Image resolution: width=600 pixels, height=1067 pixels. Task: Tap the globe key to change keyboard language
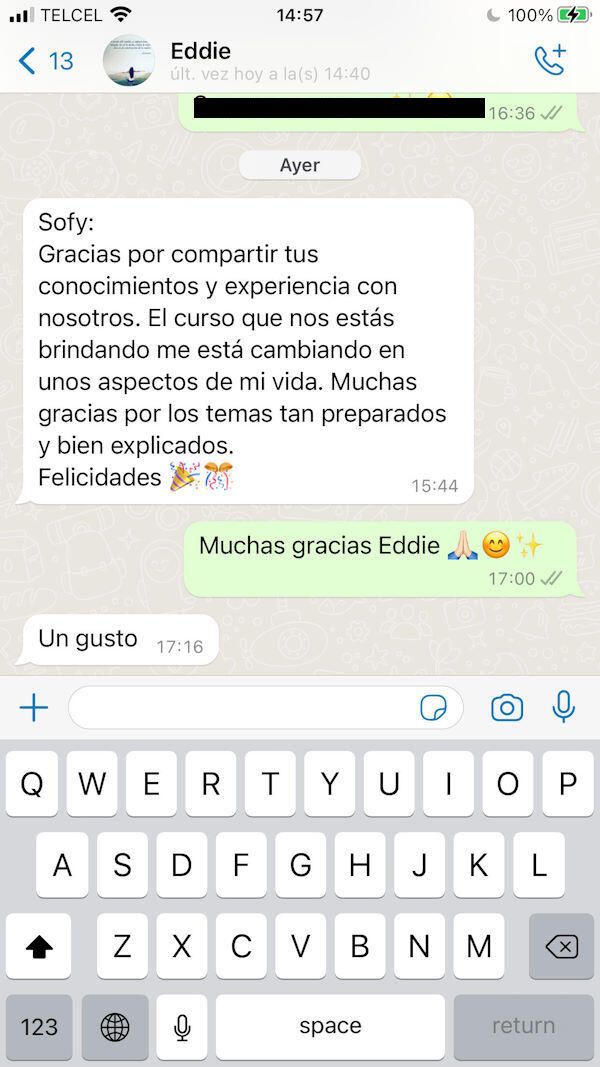pos(115,1026)
